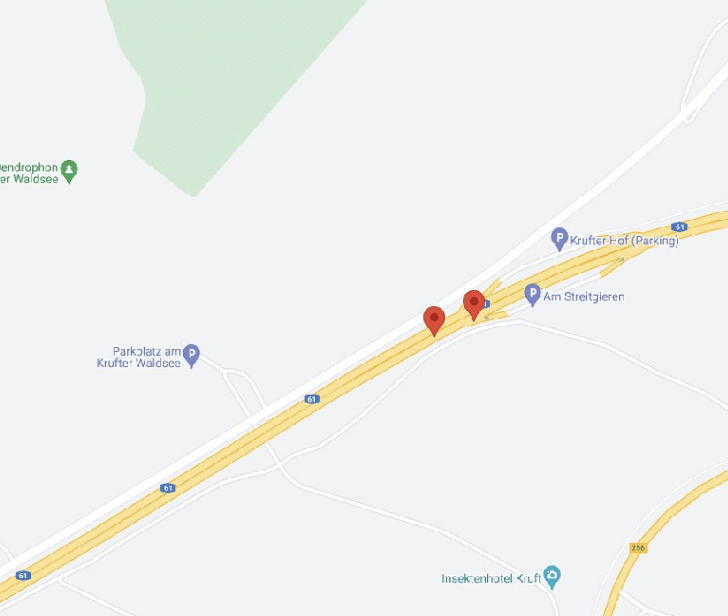The width and height of the screenshot is (728, 616).
Task: Open the Insektenhotel Kruft place marker
Action: click(552, 577)
